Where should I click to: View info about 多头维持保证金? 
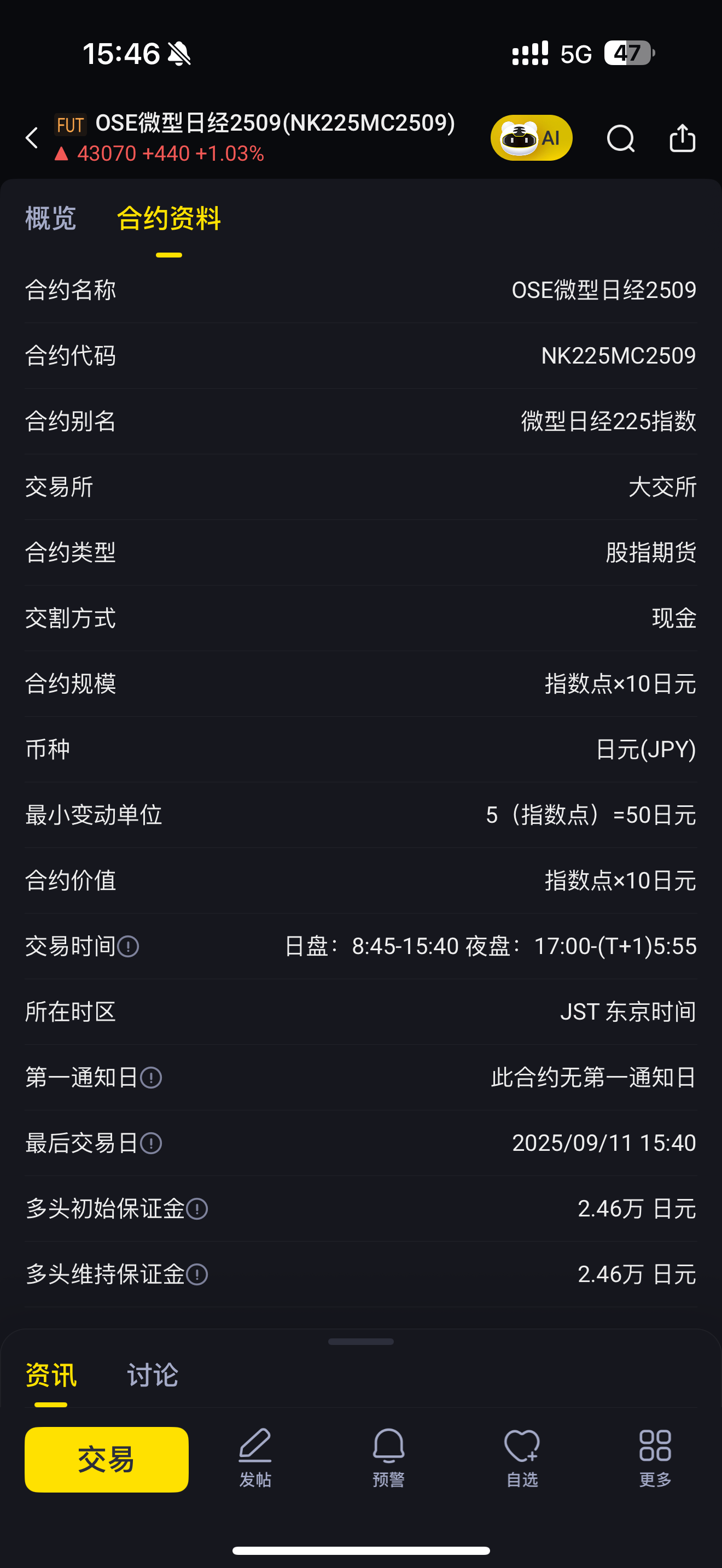(196, 1274)
